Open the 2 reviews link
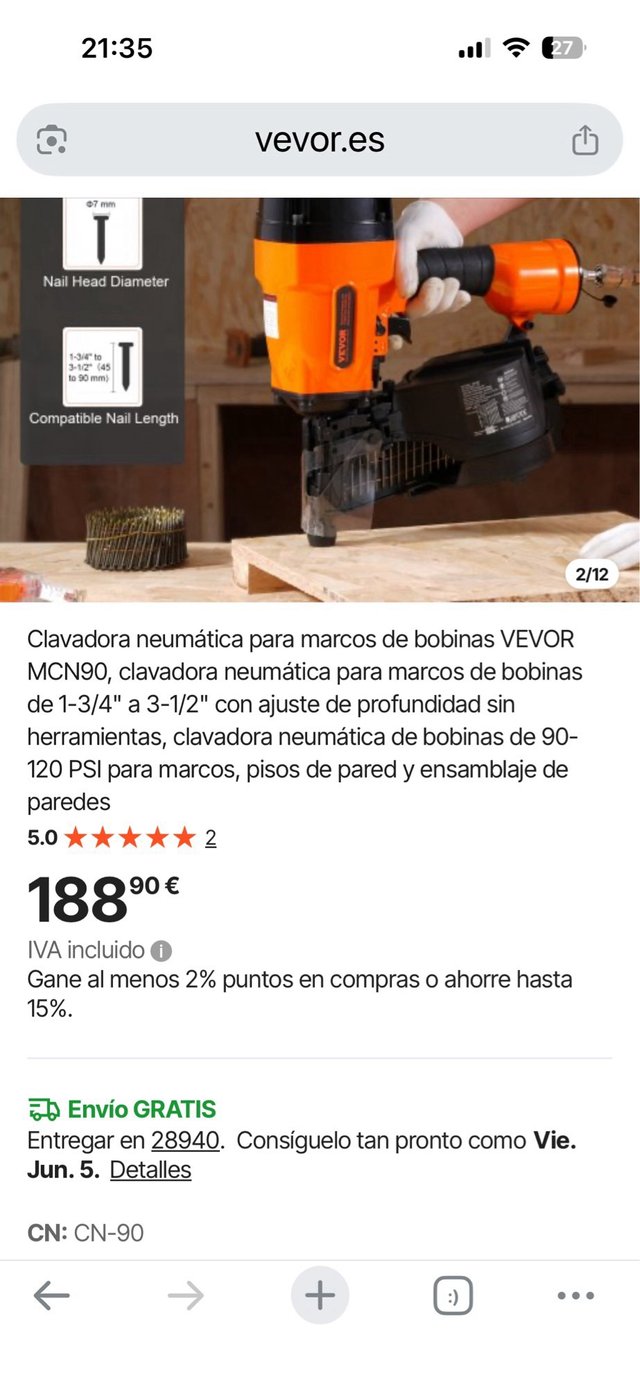Screen dimensions: 640x1387 coord(210,838)
